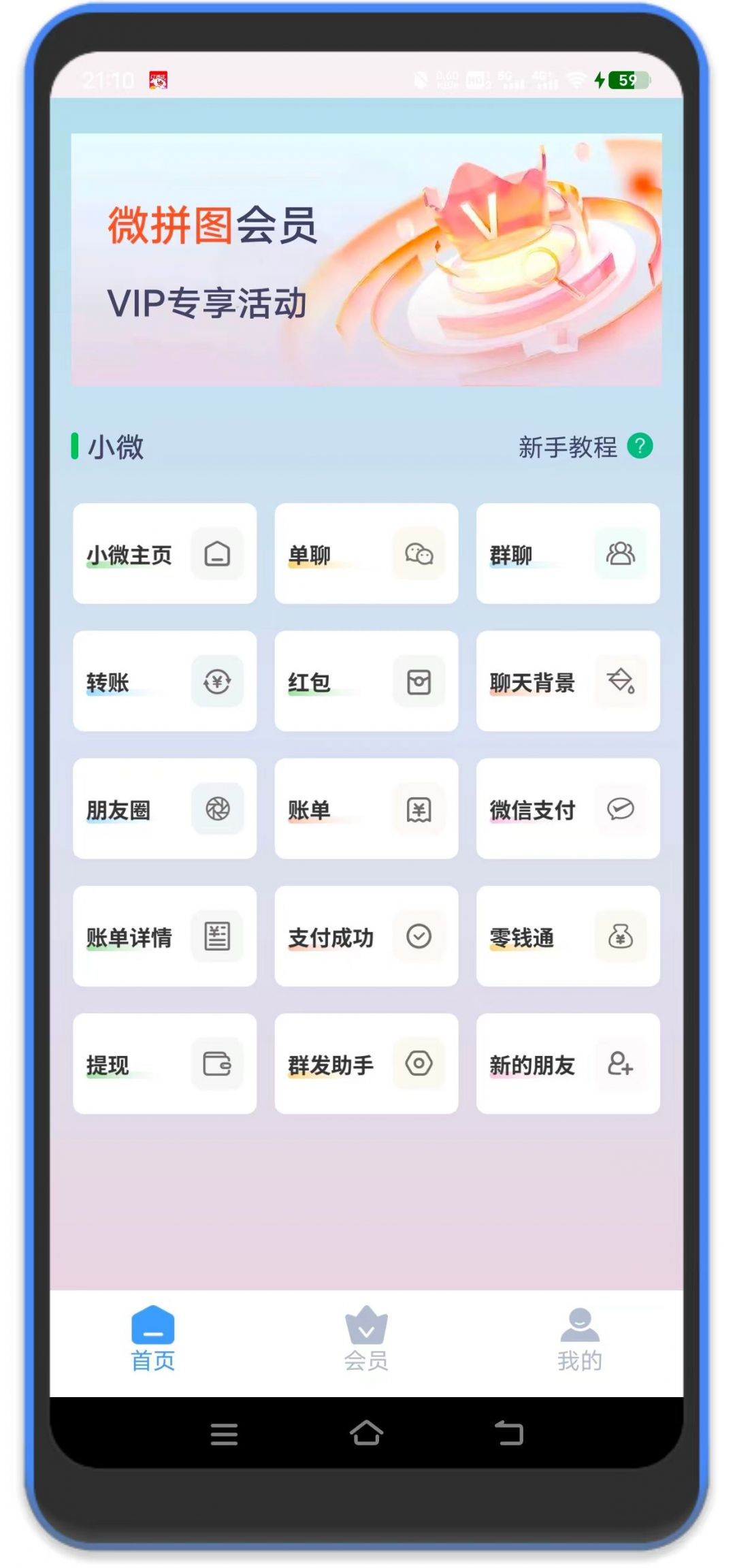Open the 零钱通 card
The height and width of the screenshot is (1568, 735).
click(568, 936)
